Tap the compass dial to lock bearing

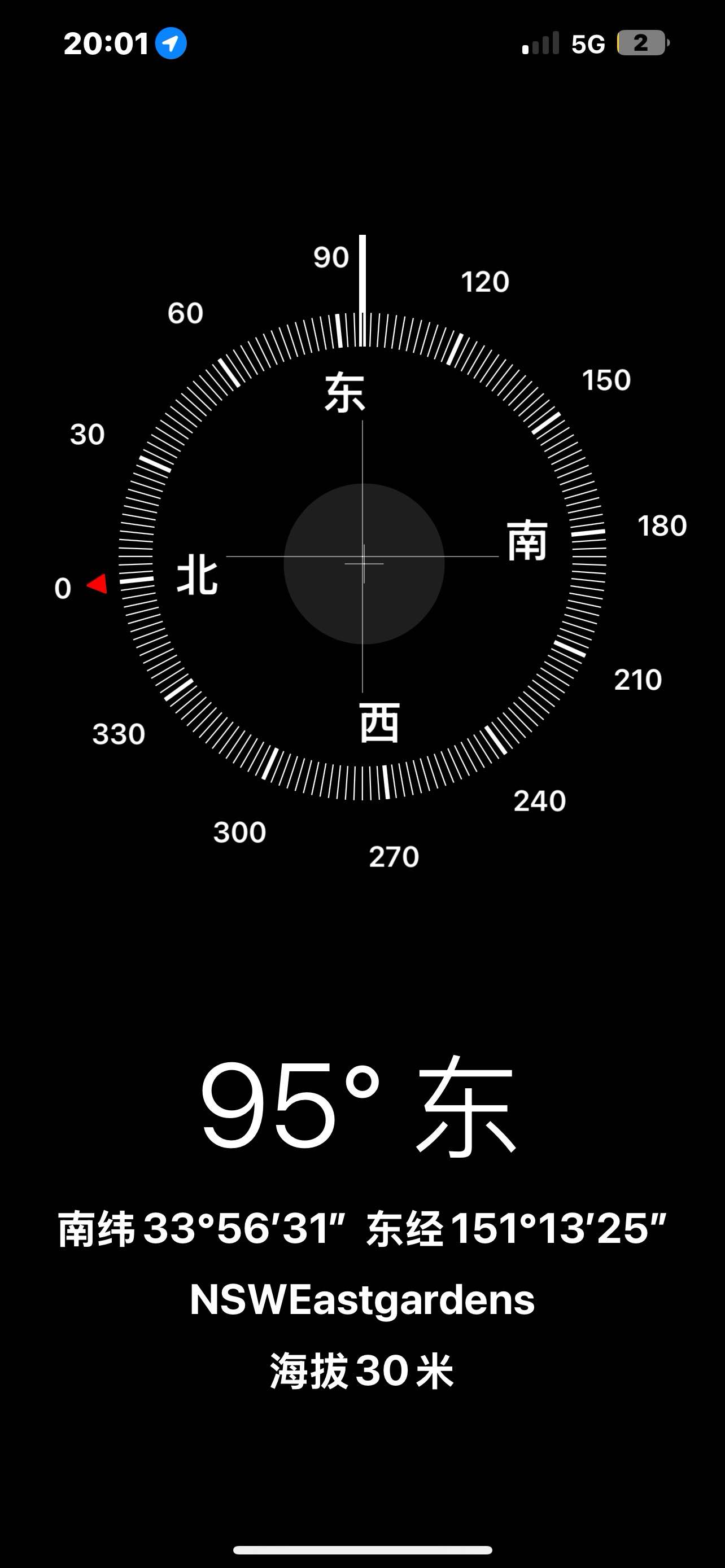[363, 557]
